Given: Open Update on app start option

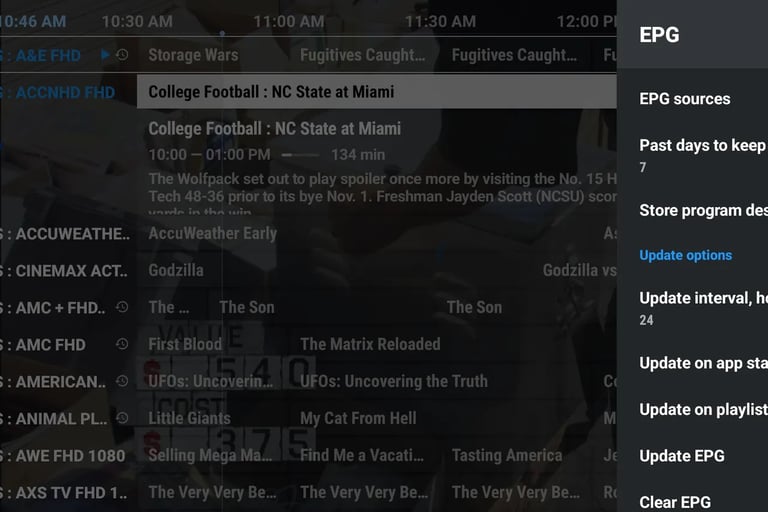Looking at the screenshot, I should [702, 363].
